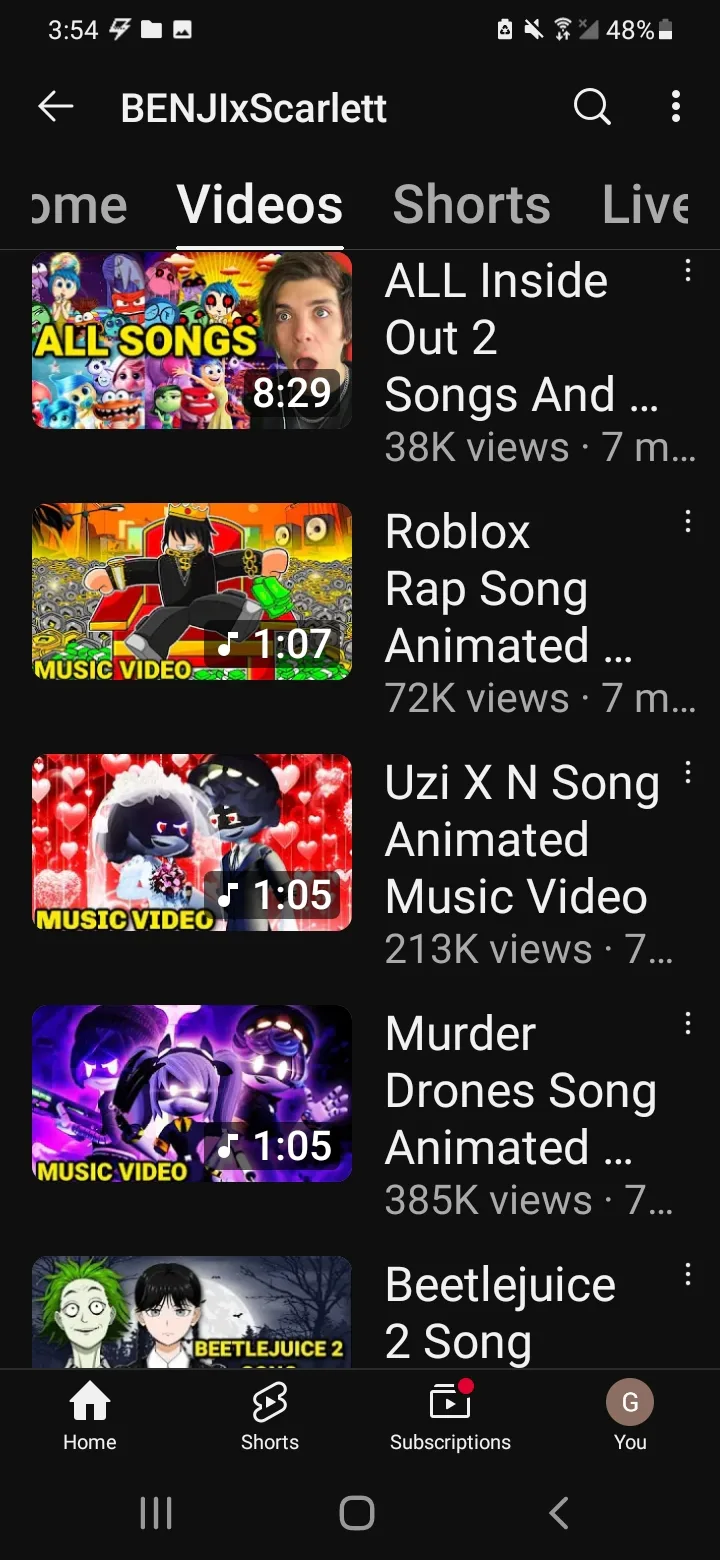Switch to the Shorts channel tab

[471, 205]
